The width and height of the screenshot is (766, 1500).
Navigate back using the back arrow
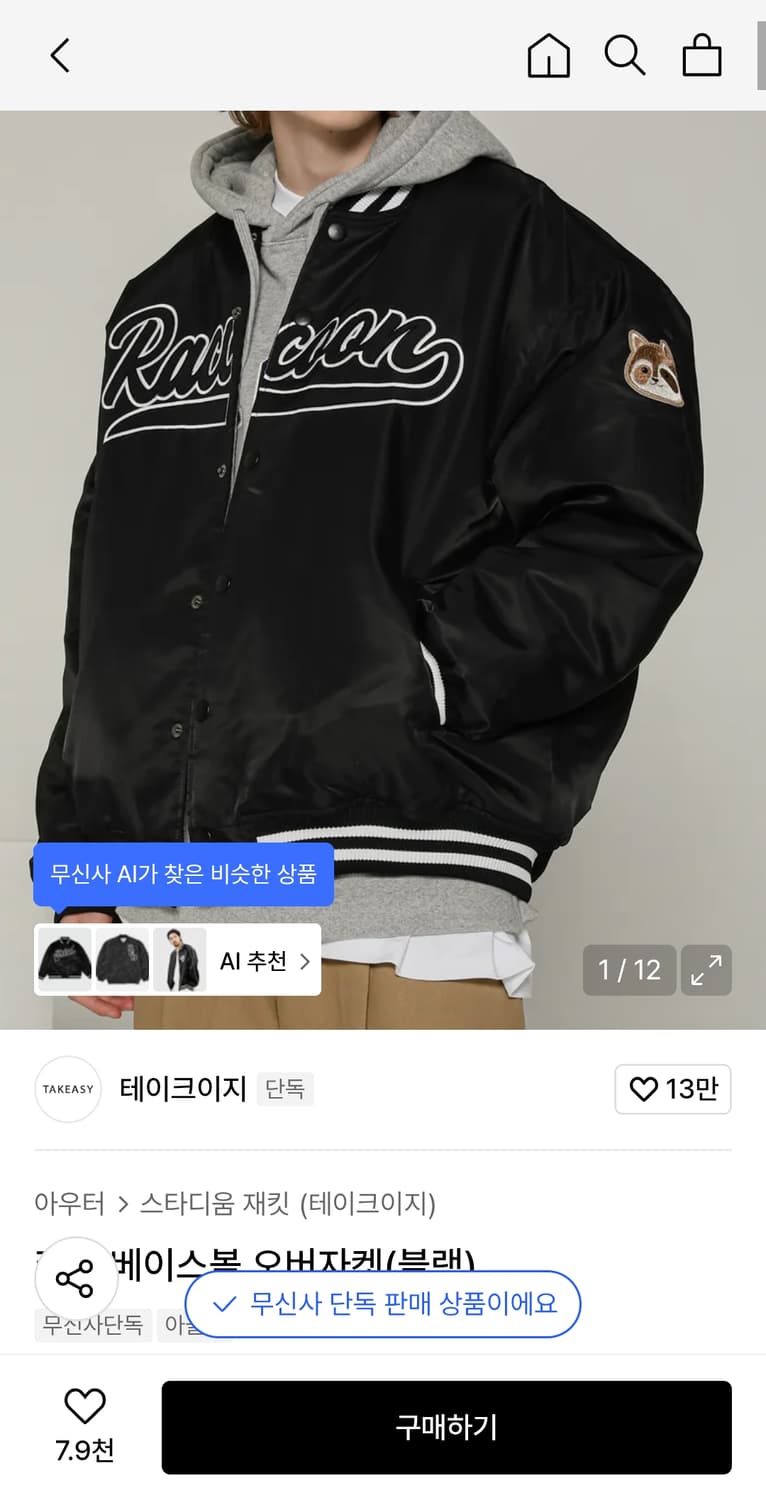click(x=59, y=55)
